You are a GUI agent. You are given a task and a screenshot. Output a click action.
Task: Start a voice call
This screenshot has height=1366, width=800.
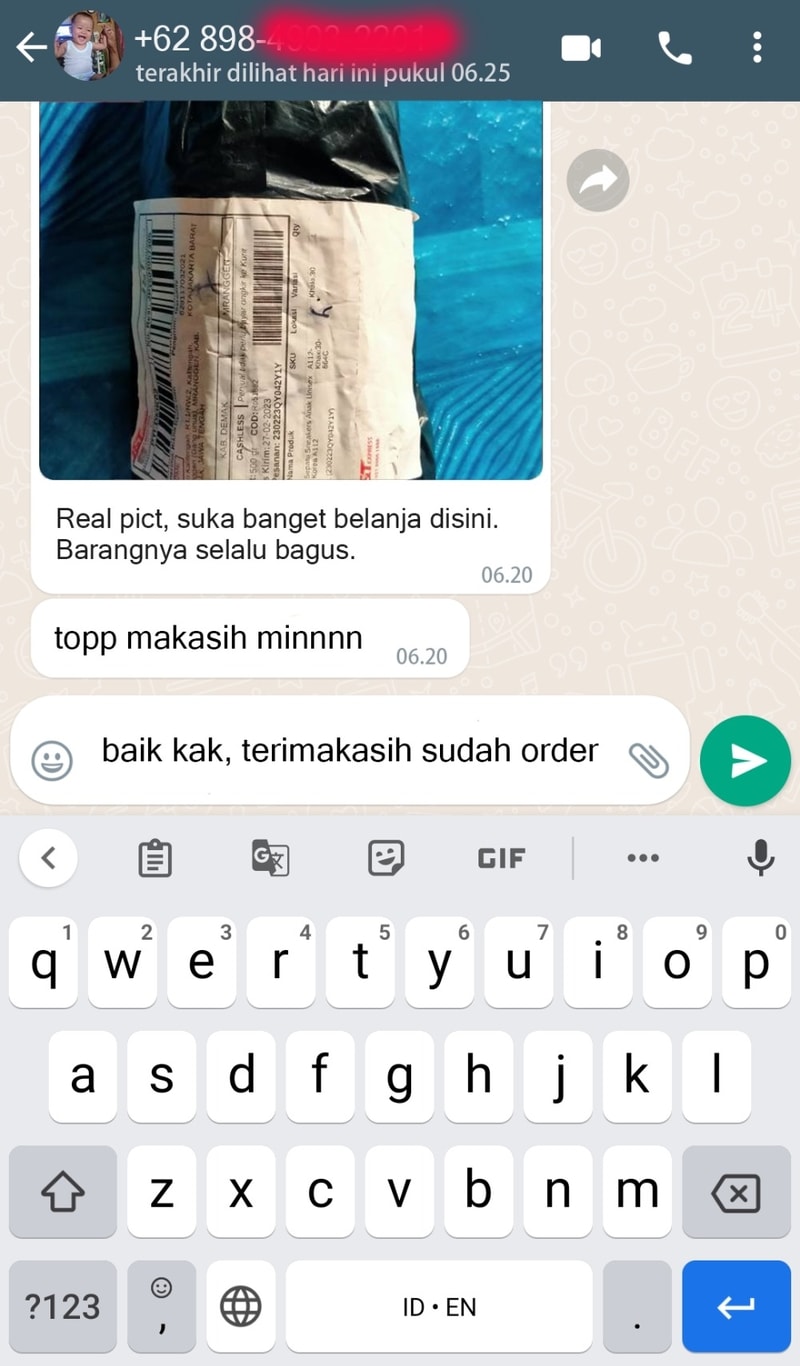(675, 48)
